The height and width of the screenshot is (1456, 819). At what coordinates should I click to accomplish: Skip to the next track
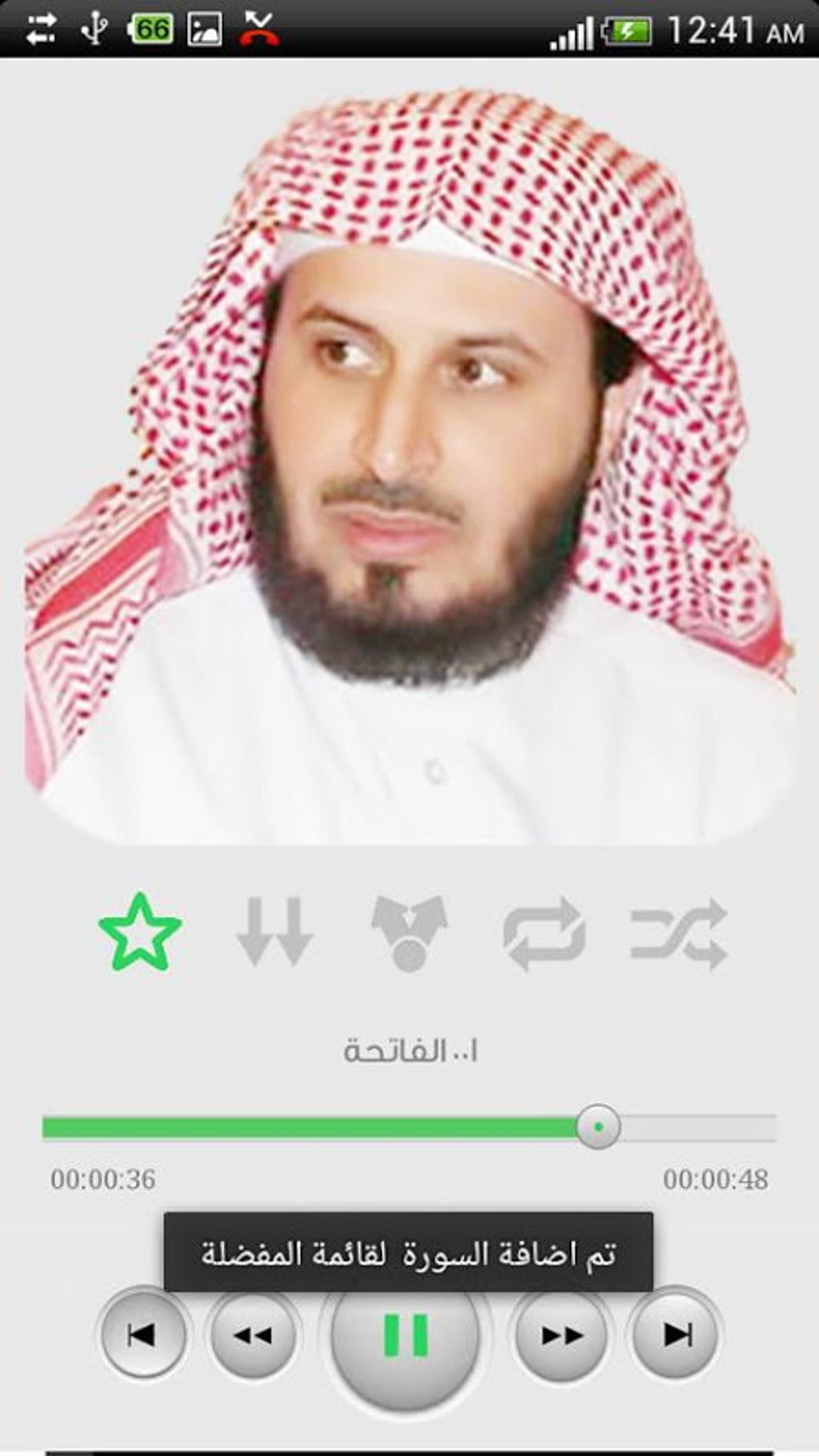click(676, 1335)
